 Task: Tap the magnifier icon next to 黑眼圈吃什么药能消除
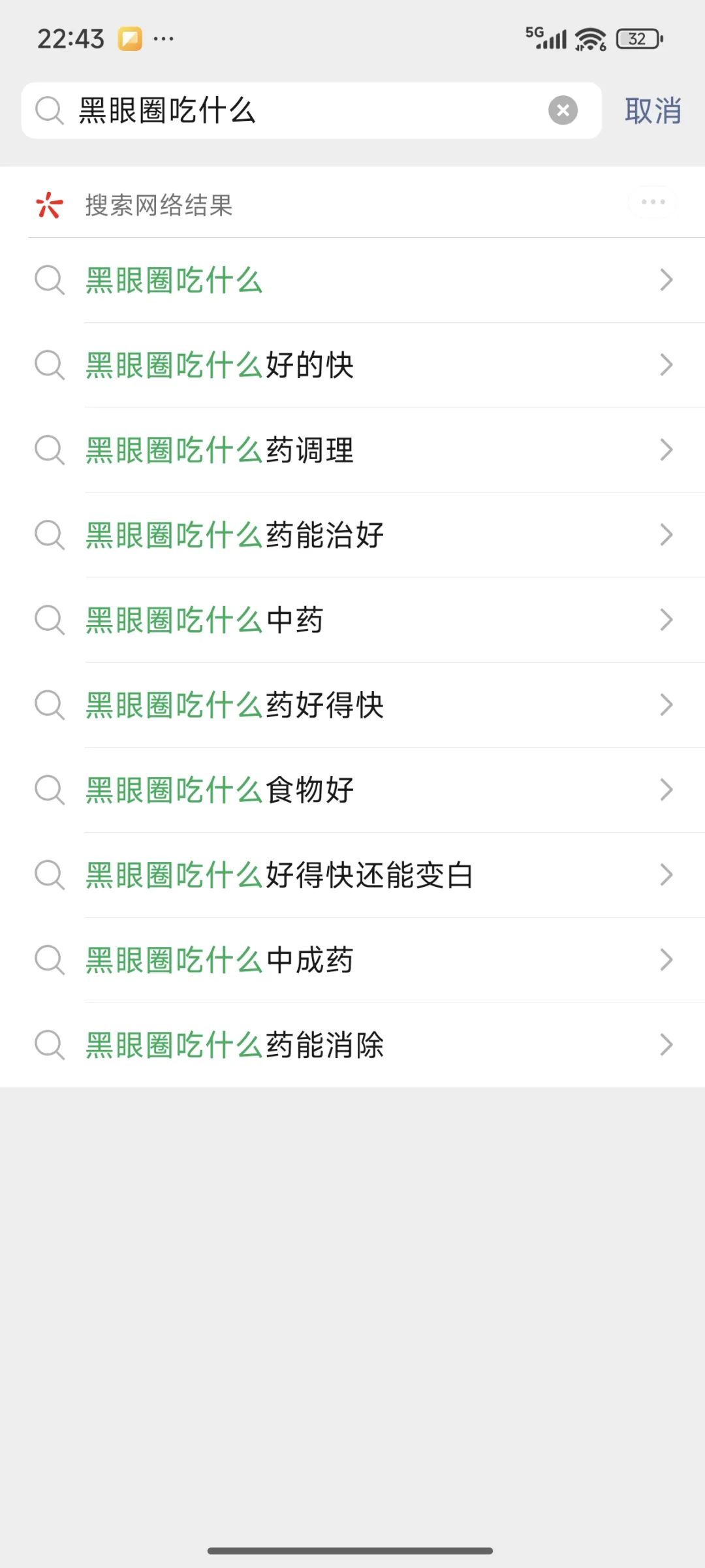(49, 1045)
